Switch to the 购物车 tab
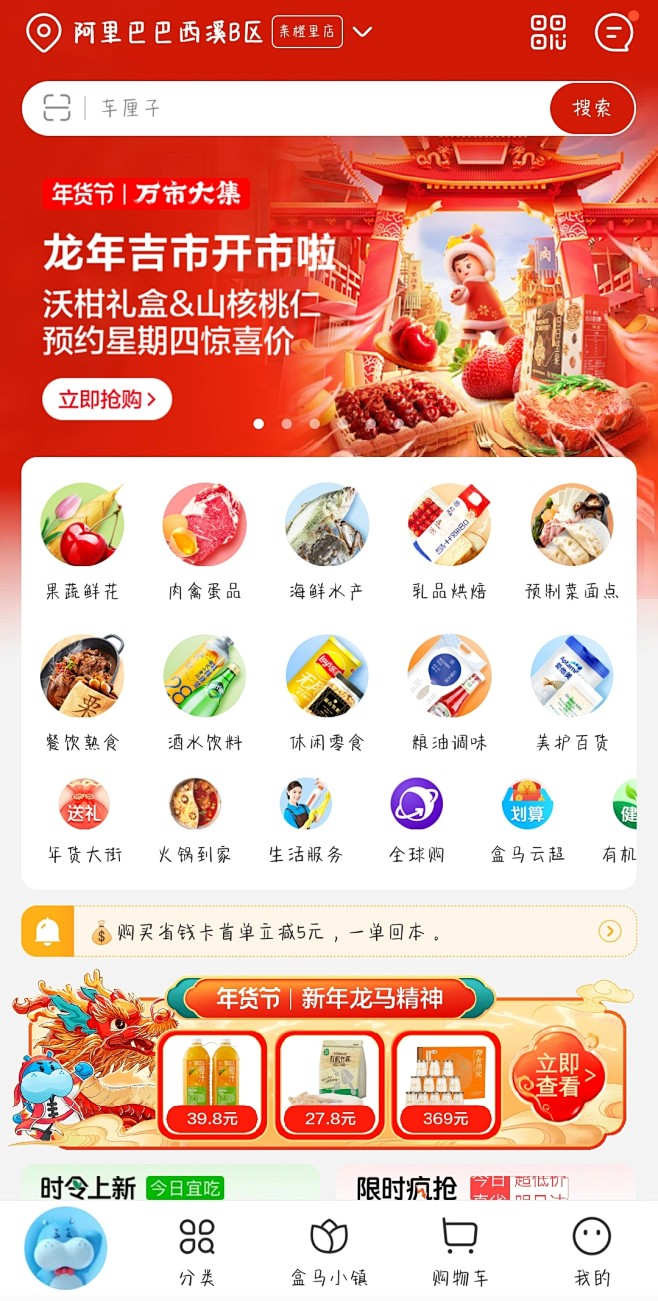The width and height of the screenshot is (658, 1301). click(459, 1252)
